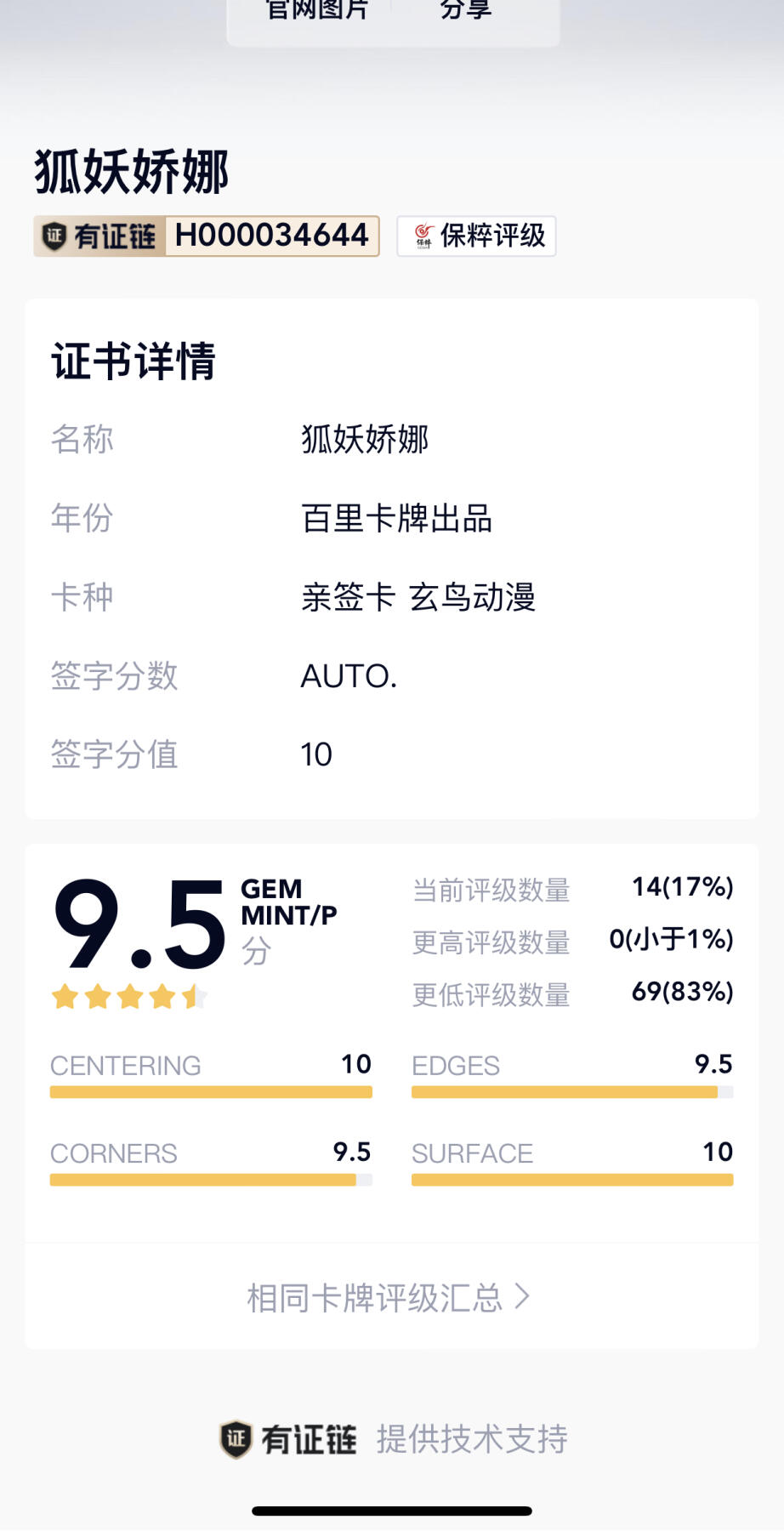Toggle the 更低评级数量 statistic row
Image resolution: width=784 pixels, height=1531 pixels.
coord(570,995)
